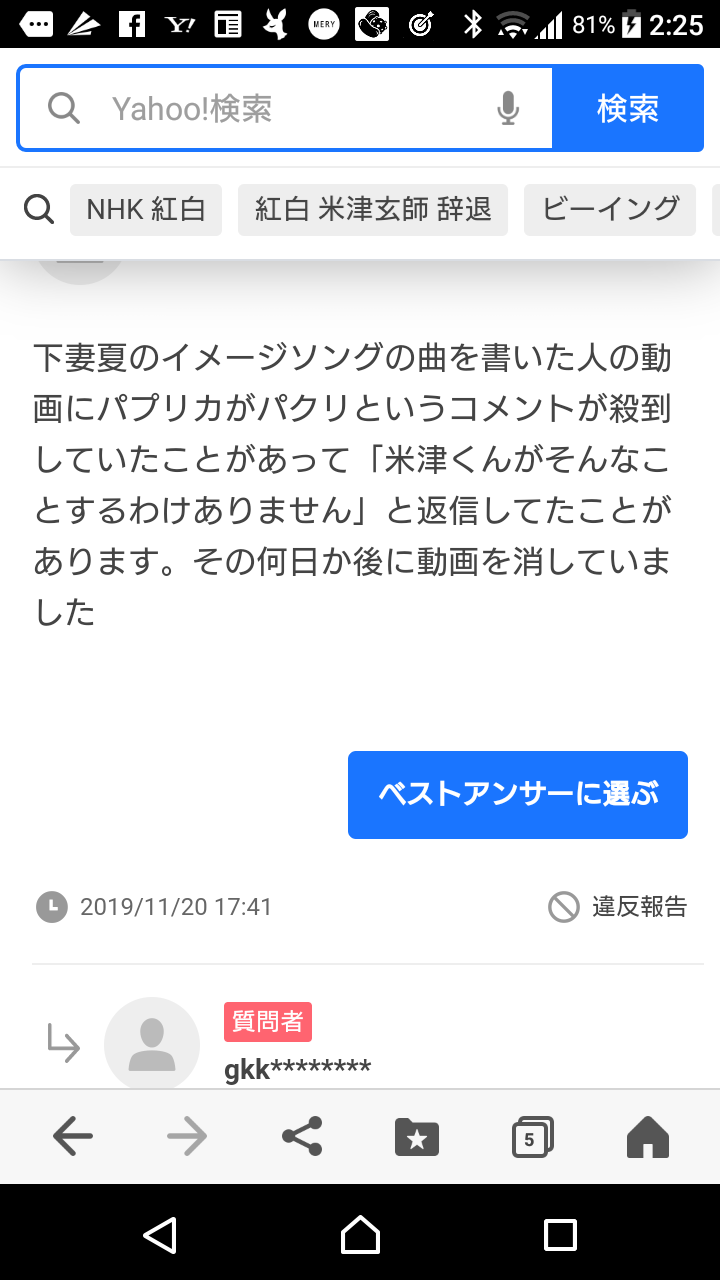The height and width of the screenshot is (1280, 720).
Task: Open the profile of gkk********
Action: click(297, 1069)
